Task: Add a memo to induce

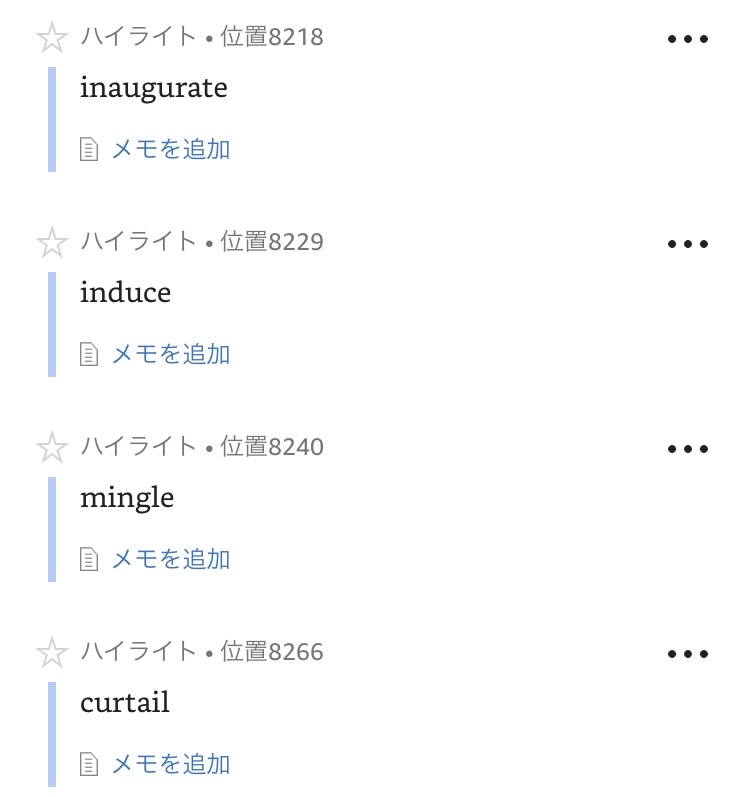Action: pyautogui.click(x=170, y=354)
